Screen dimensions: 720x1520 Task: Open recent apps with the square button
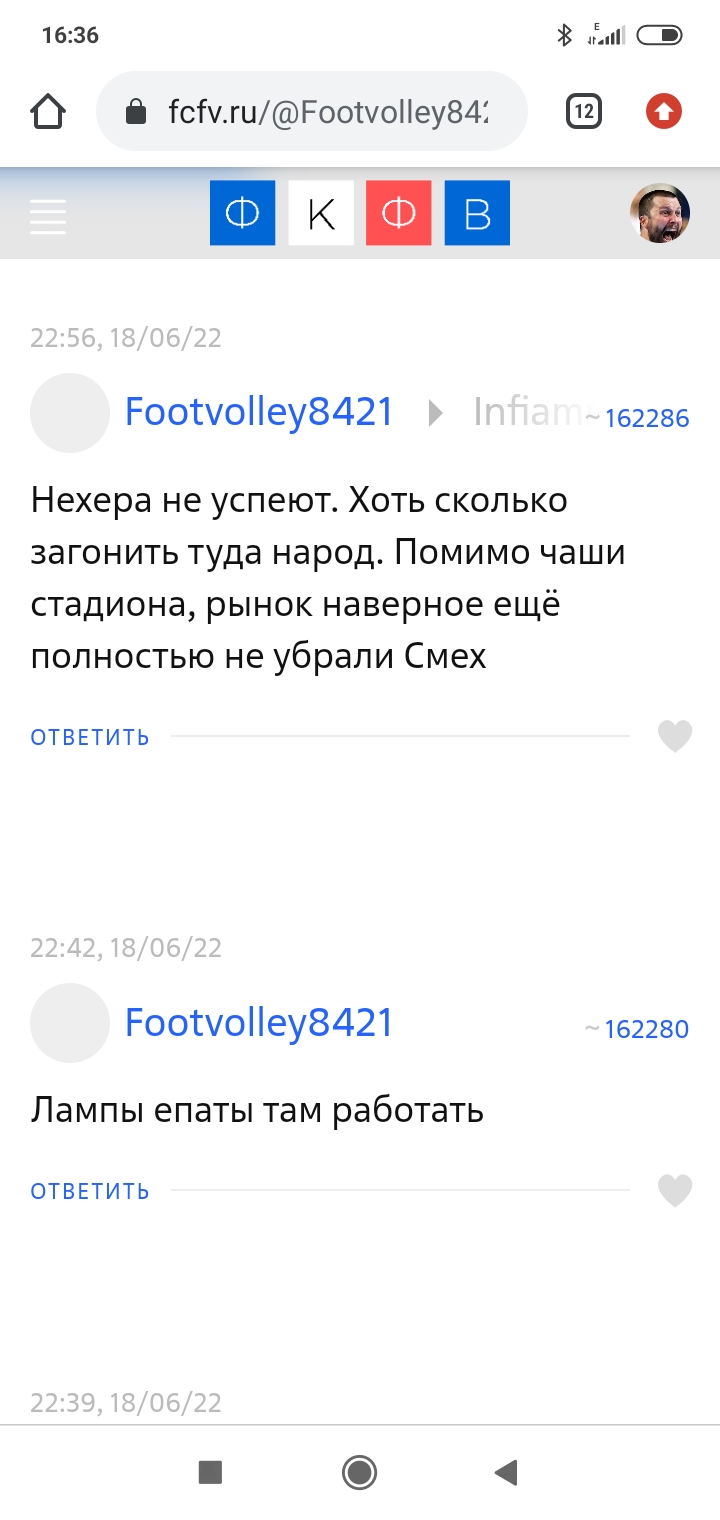(210, 1471)
